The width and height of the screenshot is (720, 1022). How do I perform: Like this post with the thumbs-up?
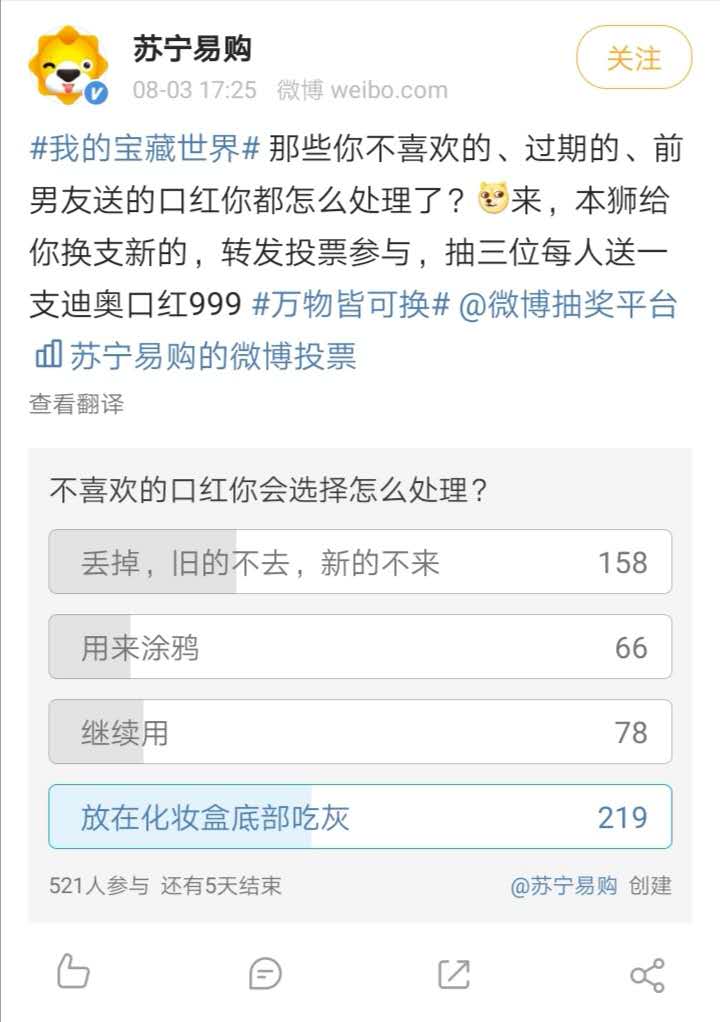coord(73,972)
